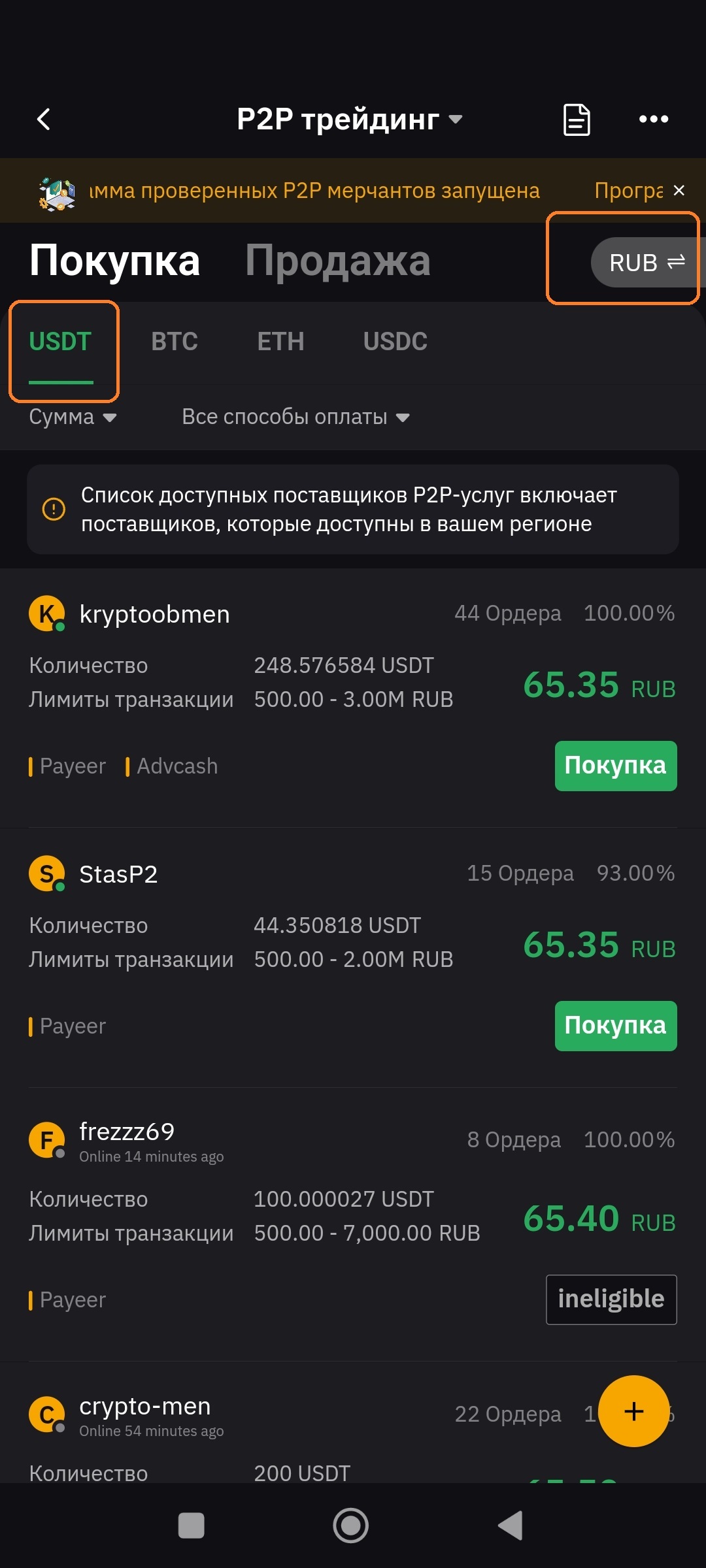This screenshot has width=706, height=1568.
Task: Open the orders document icon
Action: 577,120
